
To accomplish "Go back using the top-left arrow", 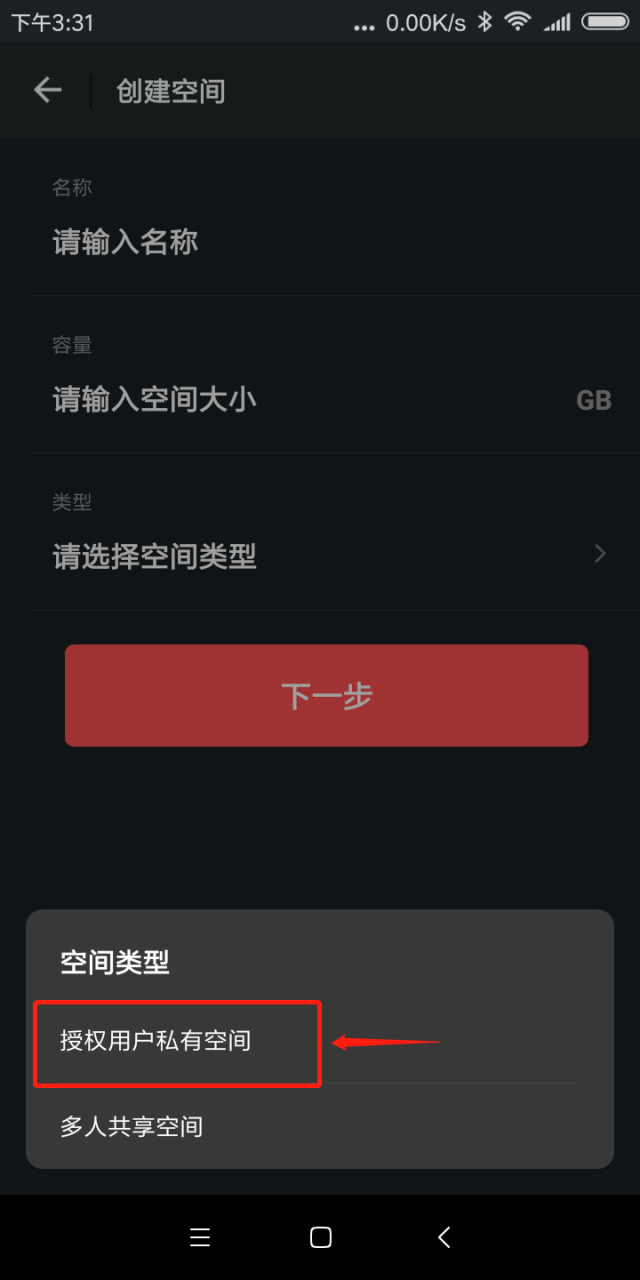I will 47,91.
